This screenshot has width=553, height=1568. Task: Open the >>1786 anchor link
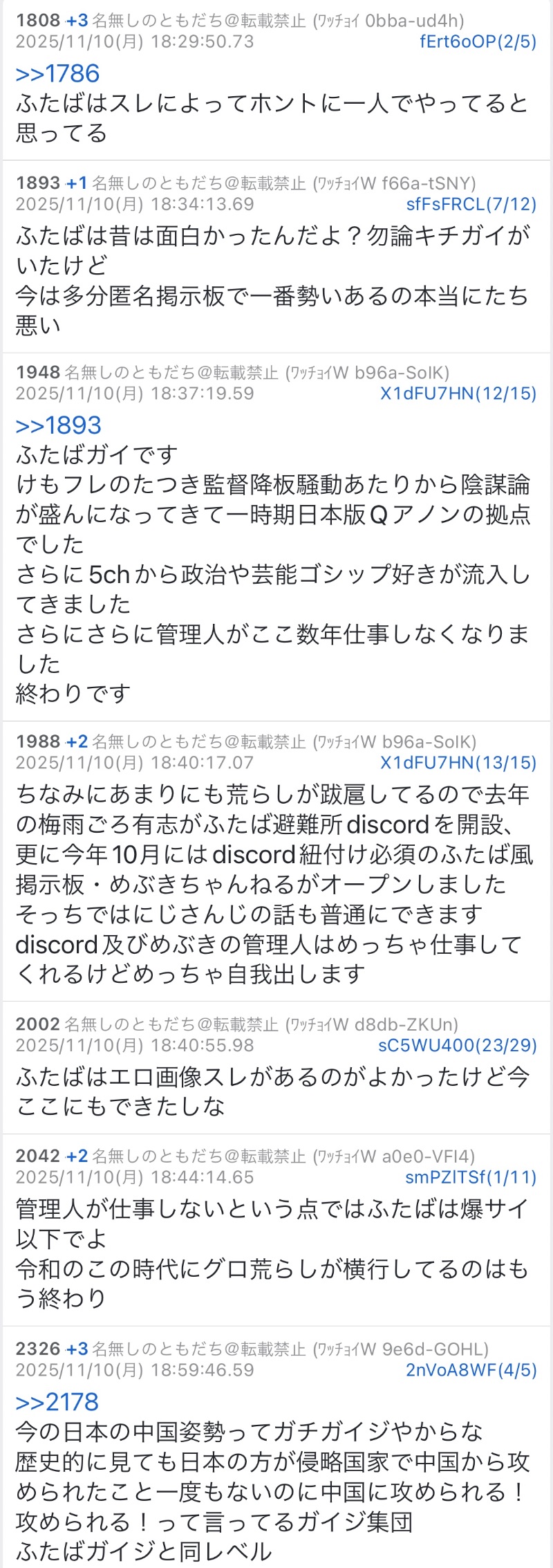coord(57,73)
